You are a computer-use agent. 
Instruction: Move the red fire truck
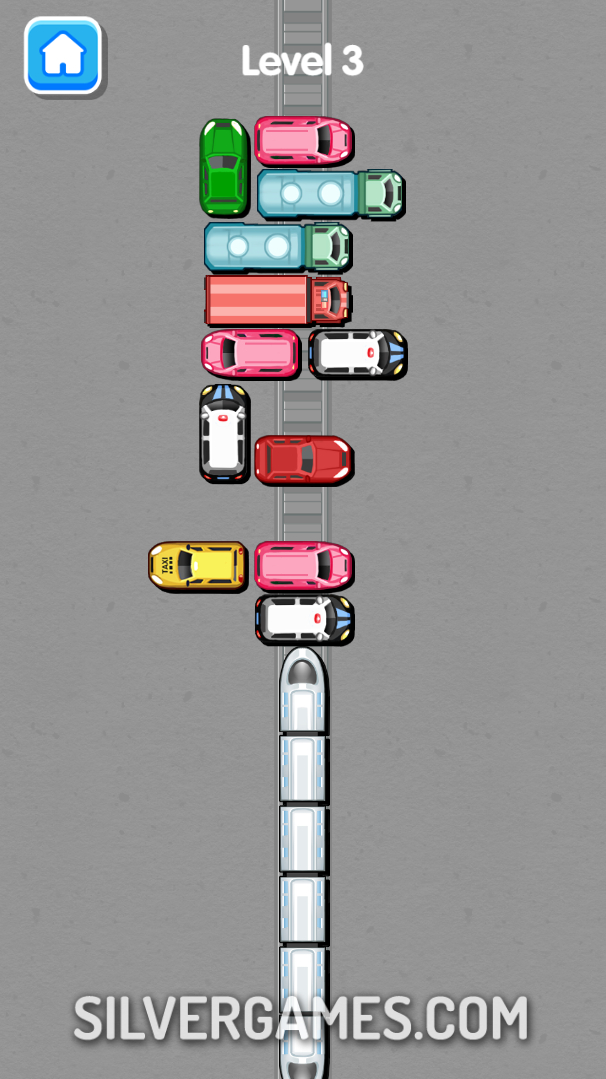(x=277, y=300)
